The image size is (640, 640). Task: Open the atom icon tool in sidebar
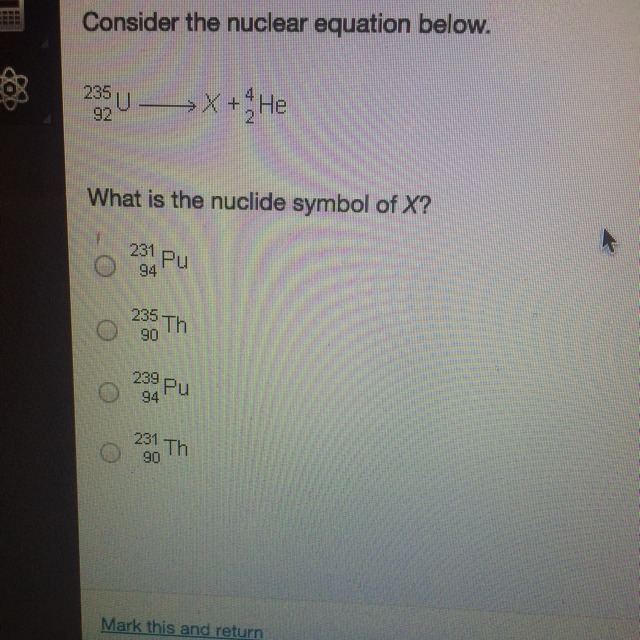(x=13, y=89)
